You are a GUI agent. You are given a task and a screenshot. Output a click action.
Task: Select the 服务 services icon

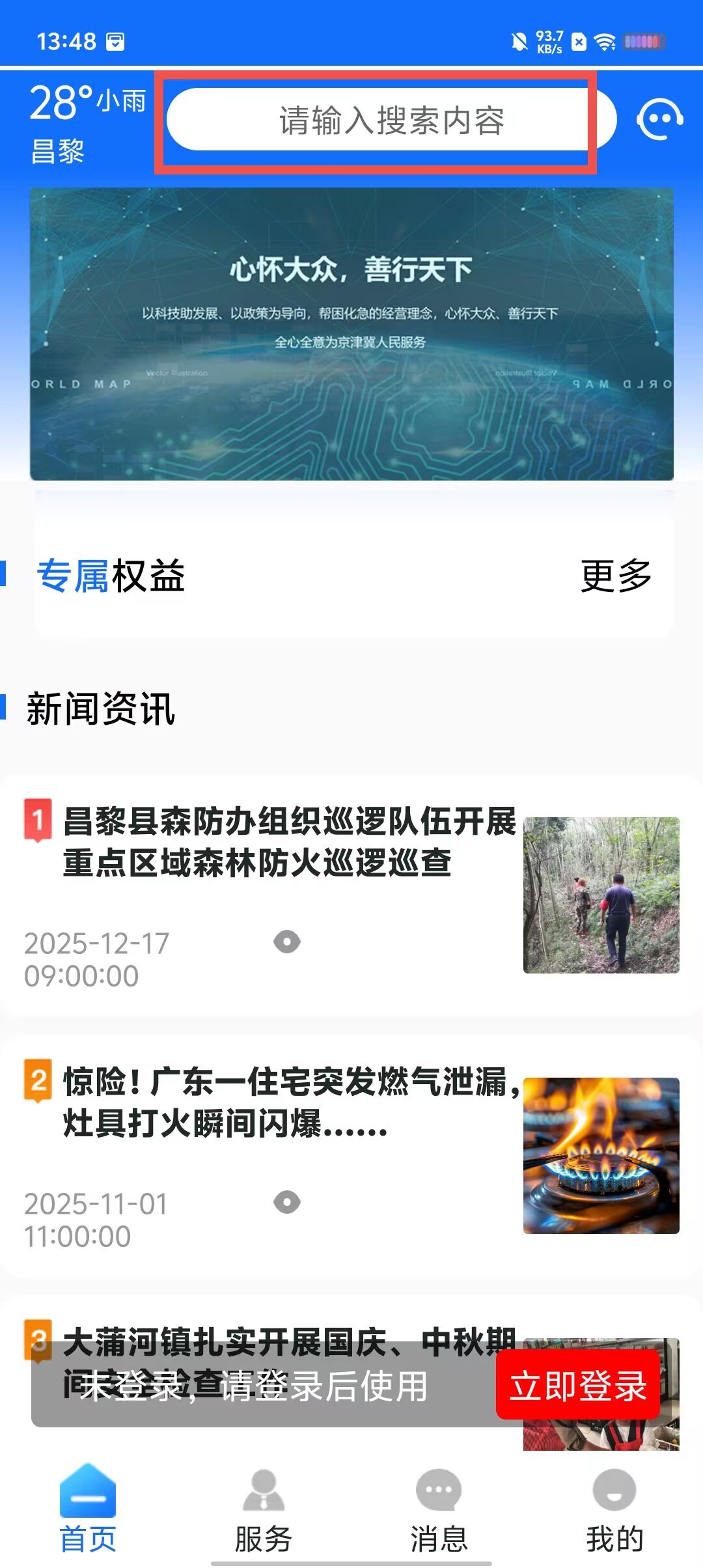pos(263,1491)
